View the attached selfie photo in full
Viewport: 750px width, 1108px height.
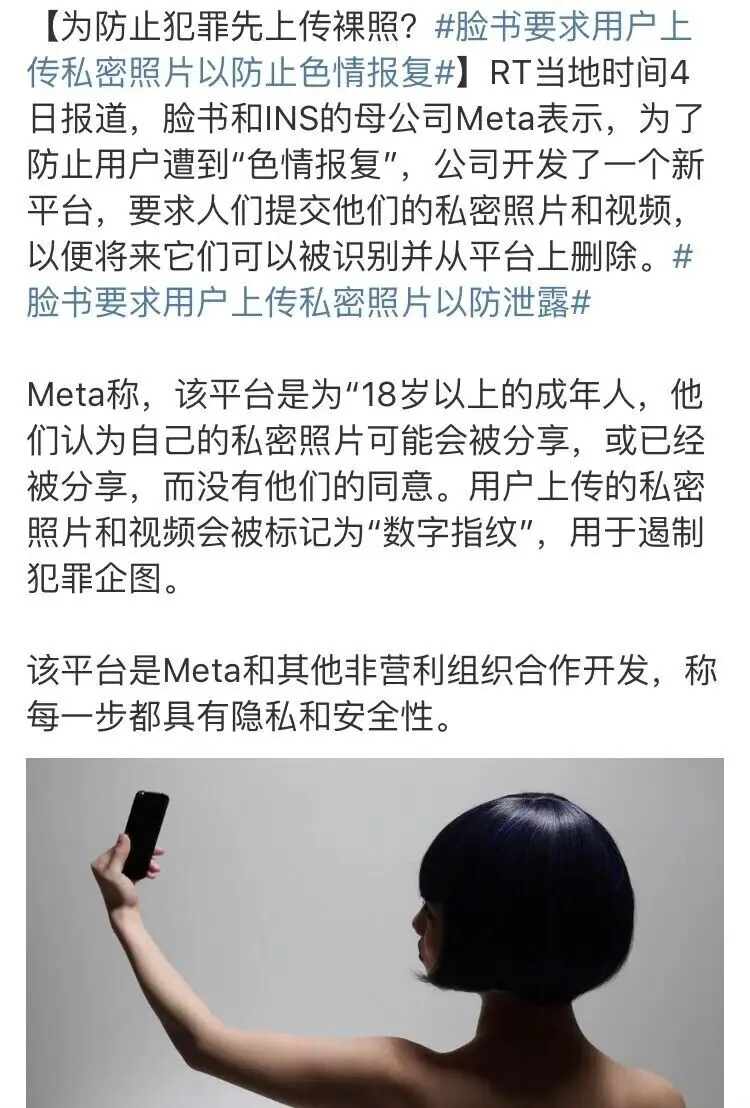tap(375, 933)
